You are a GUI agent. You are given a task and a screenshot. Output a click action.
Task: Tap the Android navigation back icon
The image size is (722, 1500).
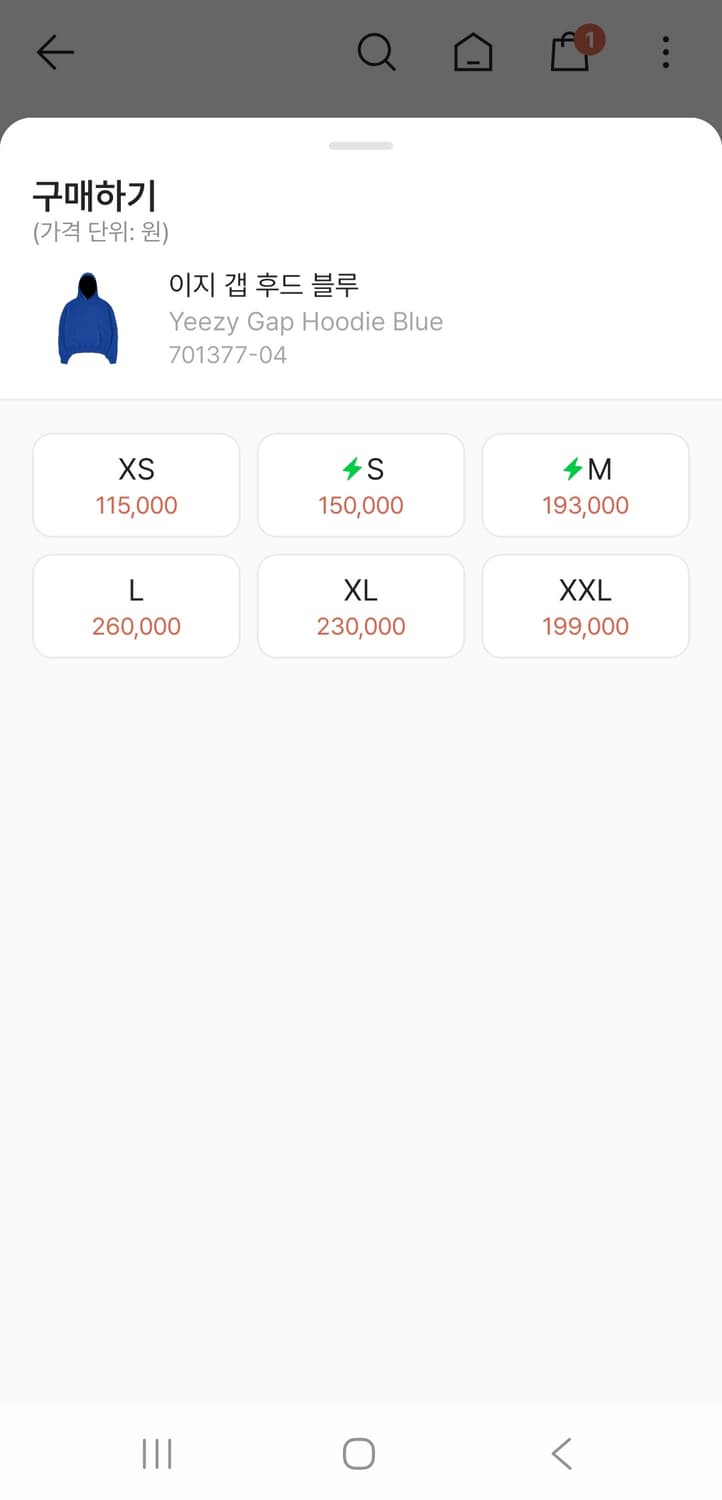(561, 1453)
